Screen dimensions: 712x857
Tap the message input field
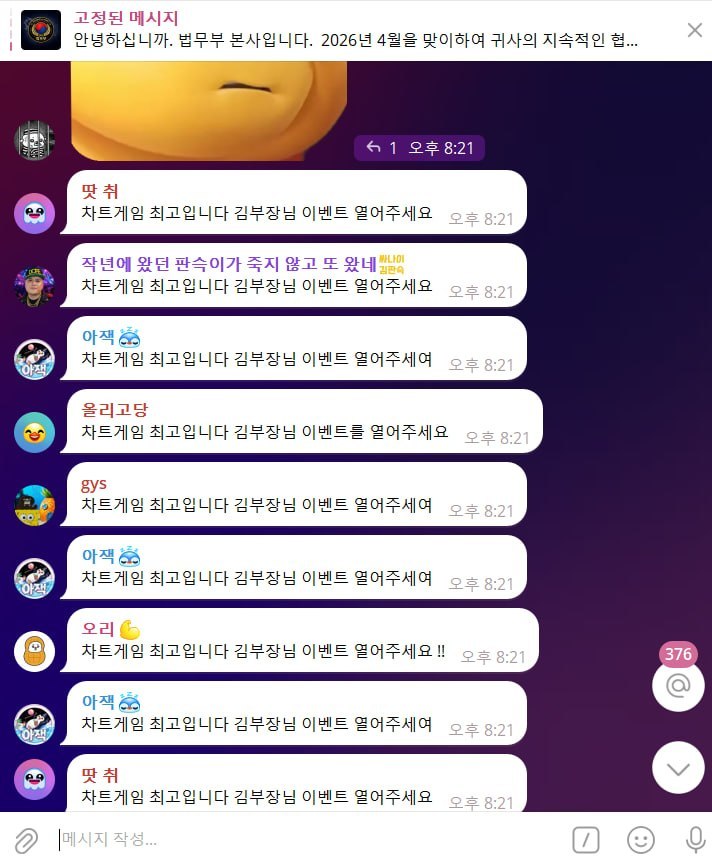click(x=300, y=839)
